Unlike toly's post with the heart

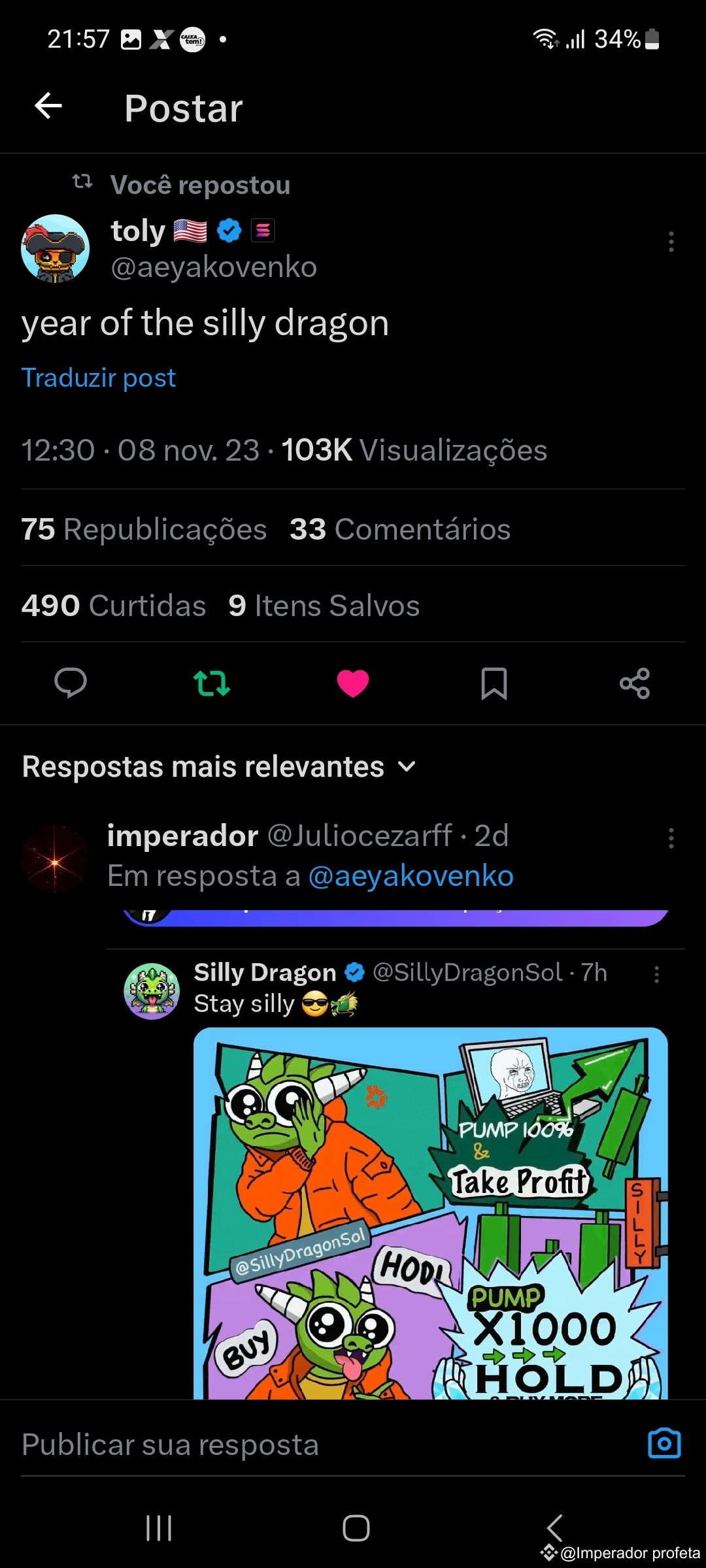pyautogui.click(x=353, y=683)
